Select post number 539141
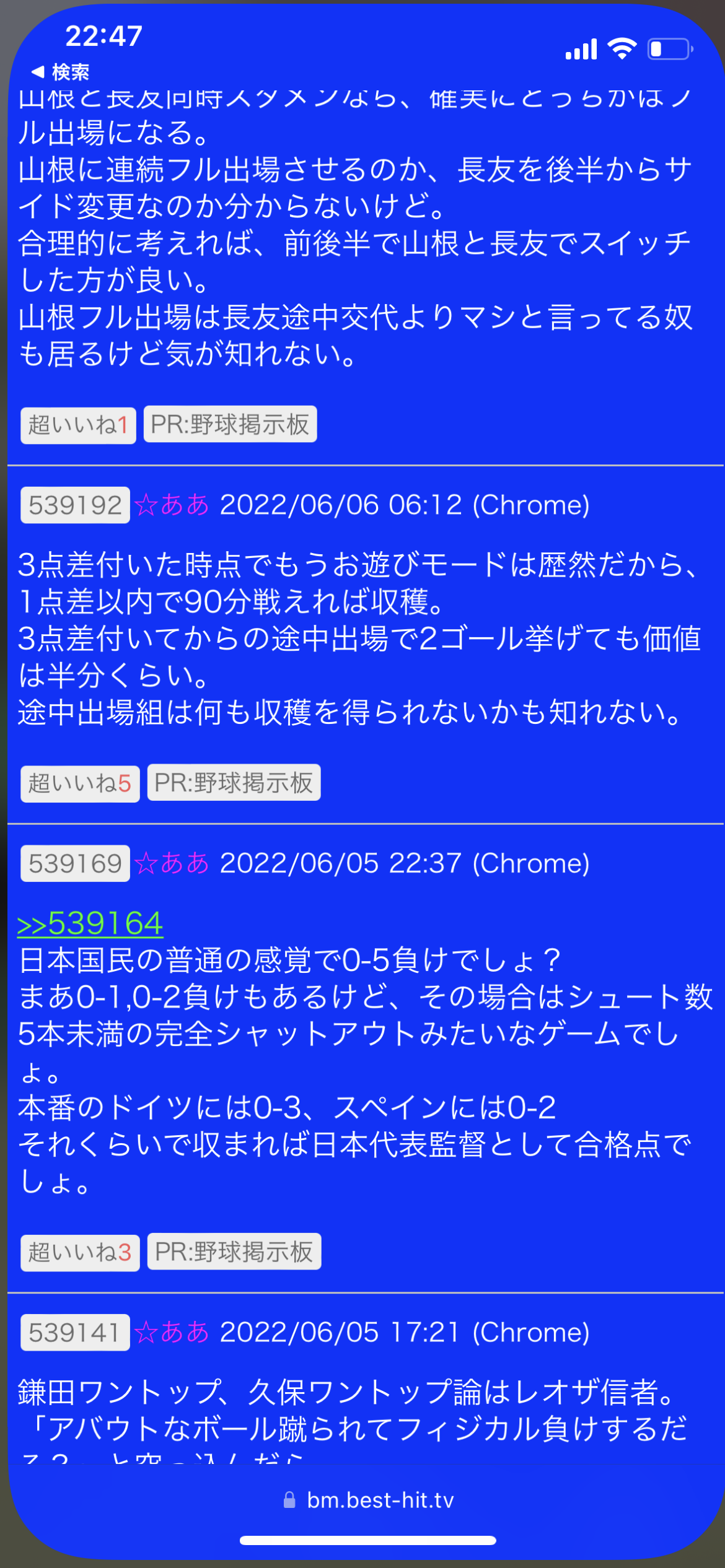Viewport: 725px width, 1568px height. [75, 1332]
